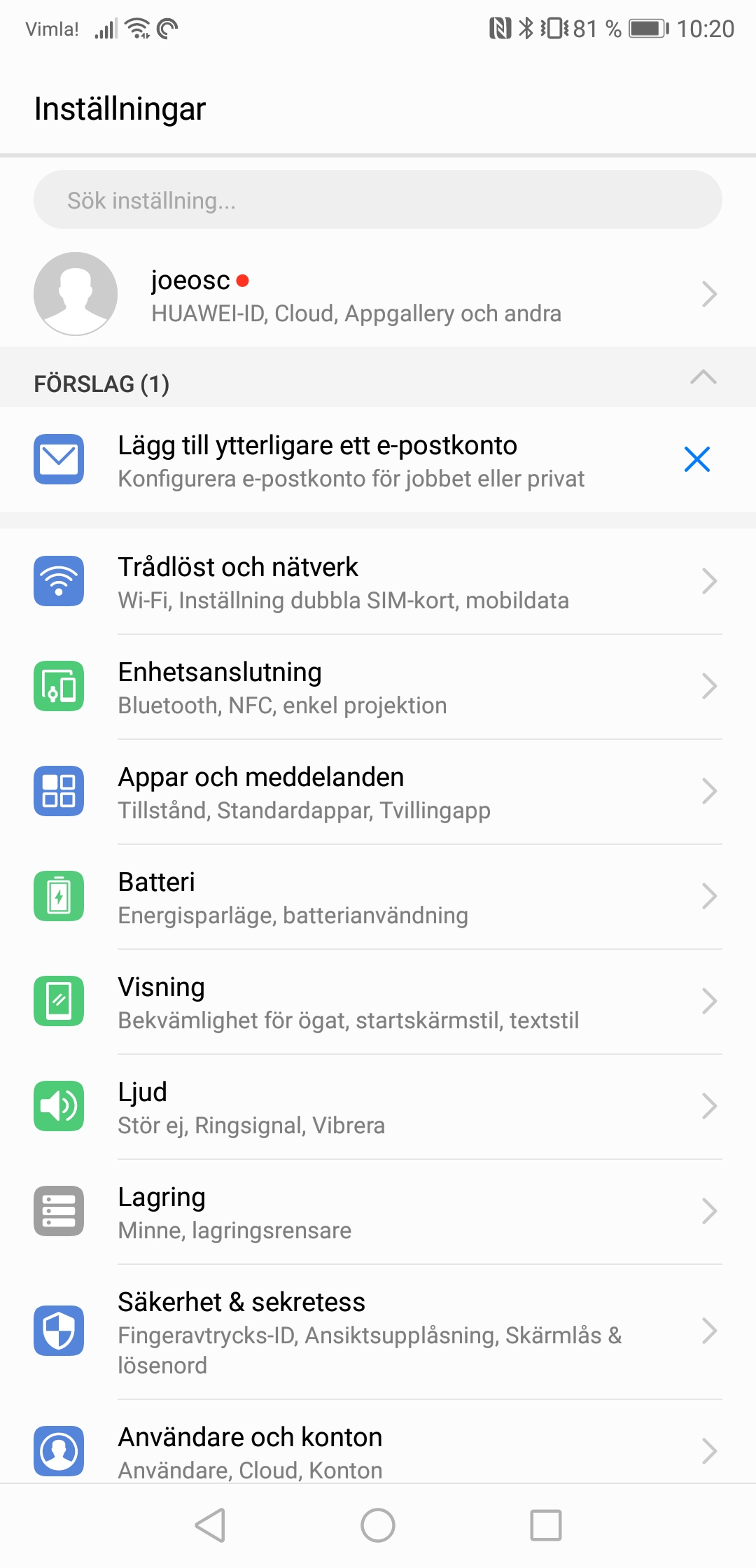Dismiss the e-postkonto suggestion
756x1568 pixels.
696,460
